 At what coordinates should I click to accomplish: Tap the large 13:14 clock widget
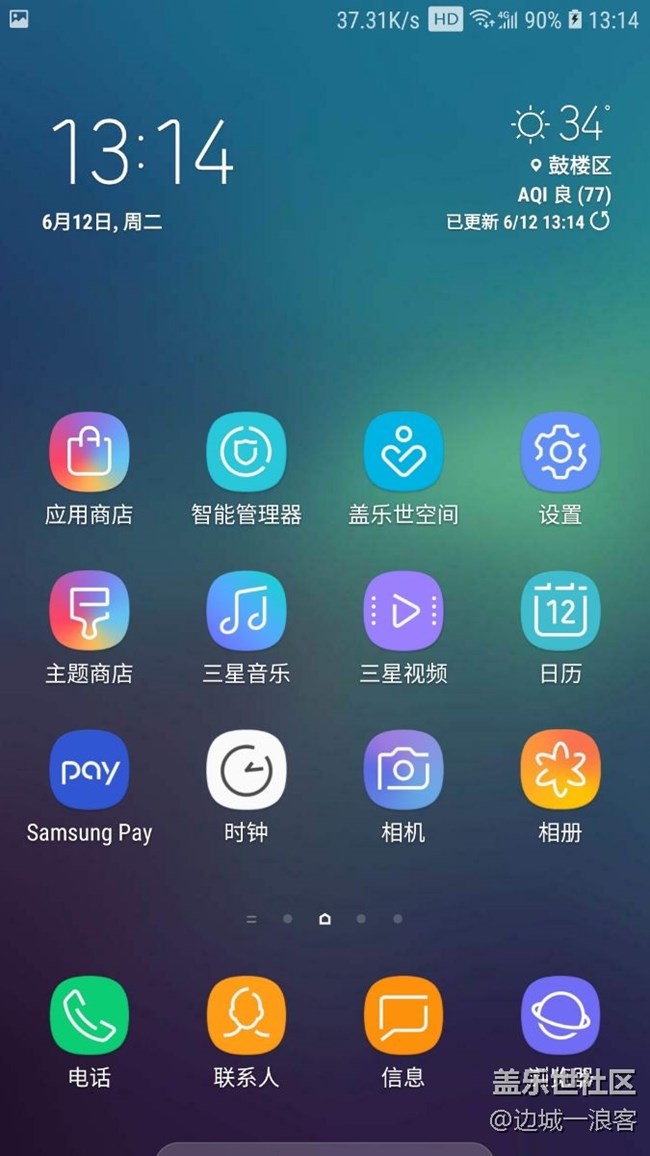pyautogui.click(x=142, y=152)
